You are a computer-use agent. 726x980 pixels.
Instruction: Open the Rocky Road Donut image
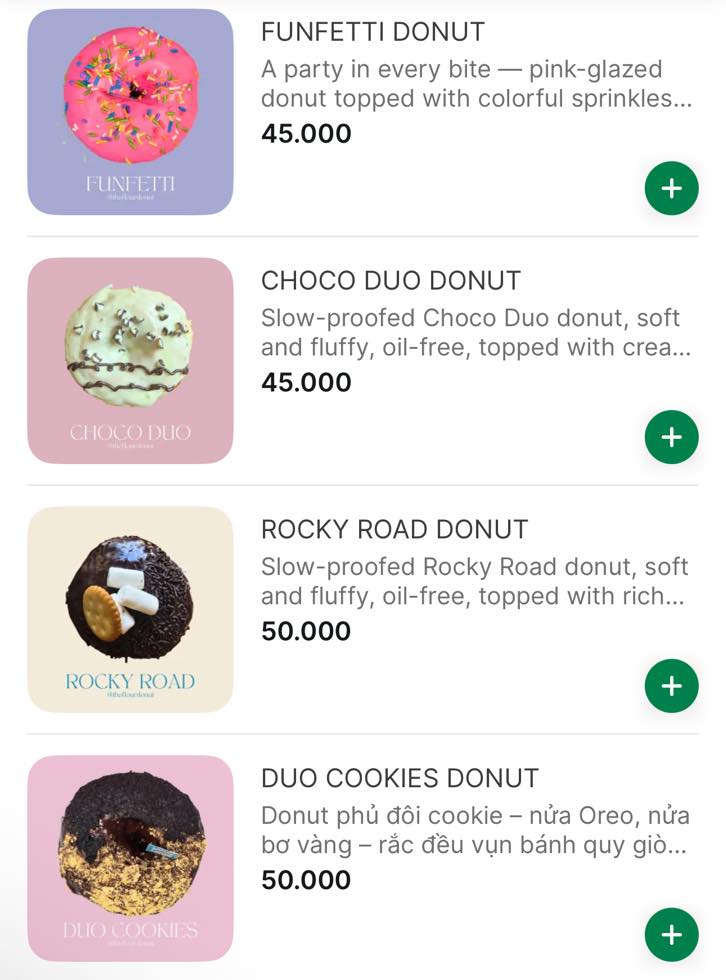click(x=130, y=610)
